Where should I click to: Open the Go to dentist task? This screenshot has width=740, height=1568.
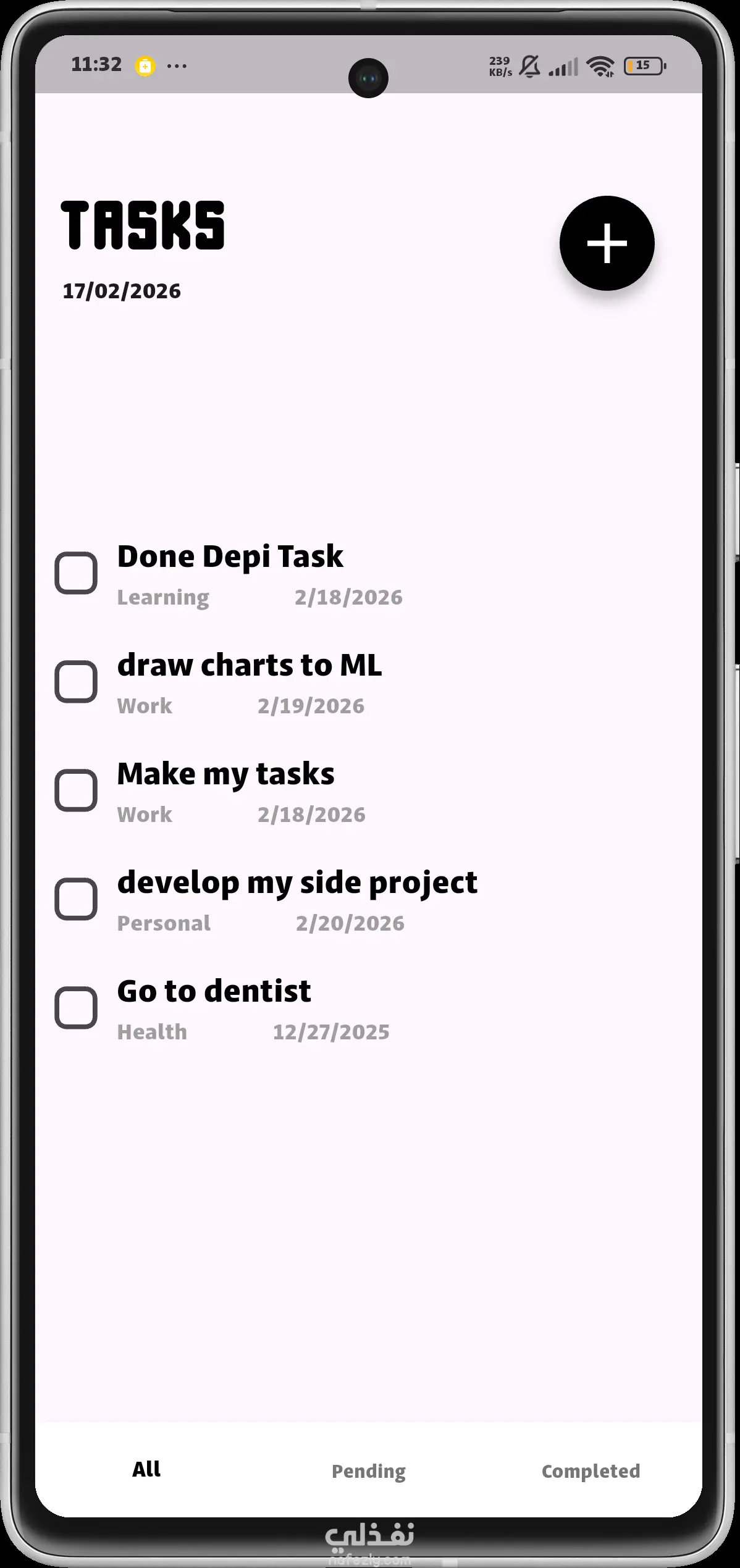click(214, 991)
